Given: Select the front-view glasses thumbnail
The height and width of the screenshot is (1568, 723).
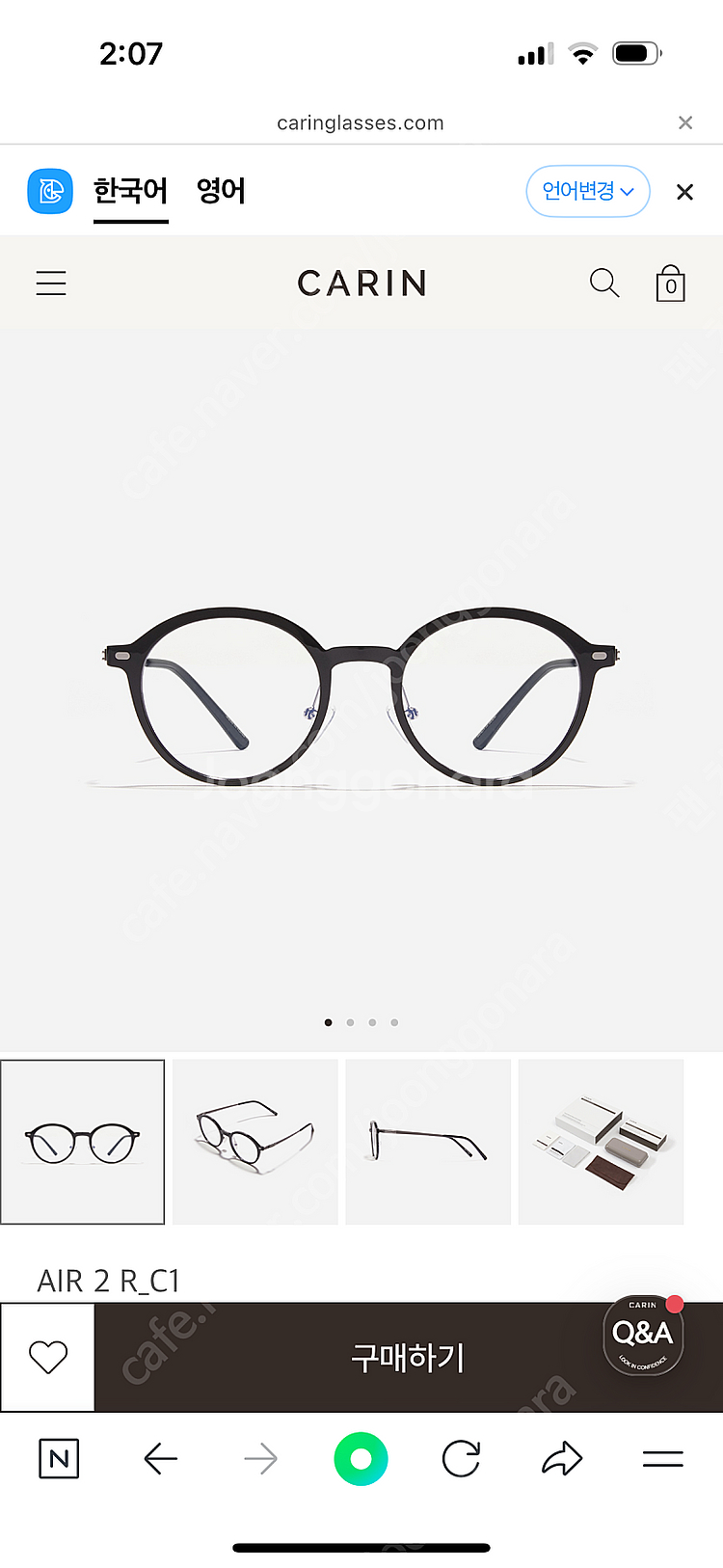Looking at the screenshot, I should pyautogui.click(x=83, y=1142).
